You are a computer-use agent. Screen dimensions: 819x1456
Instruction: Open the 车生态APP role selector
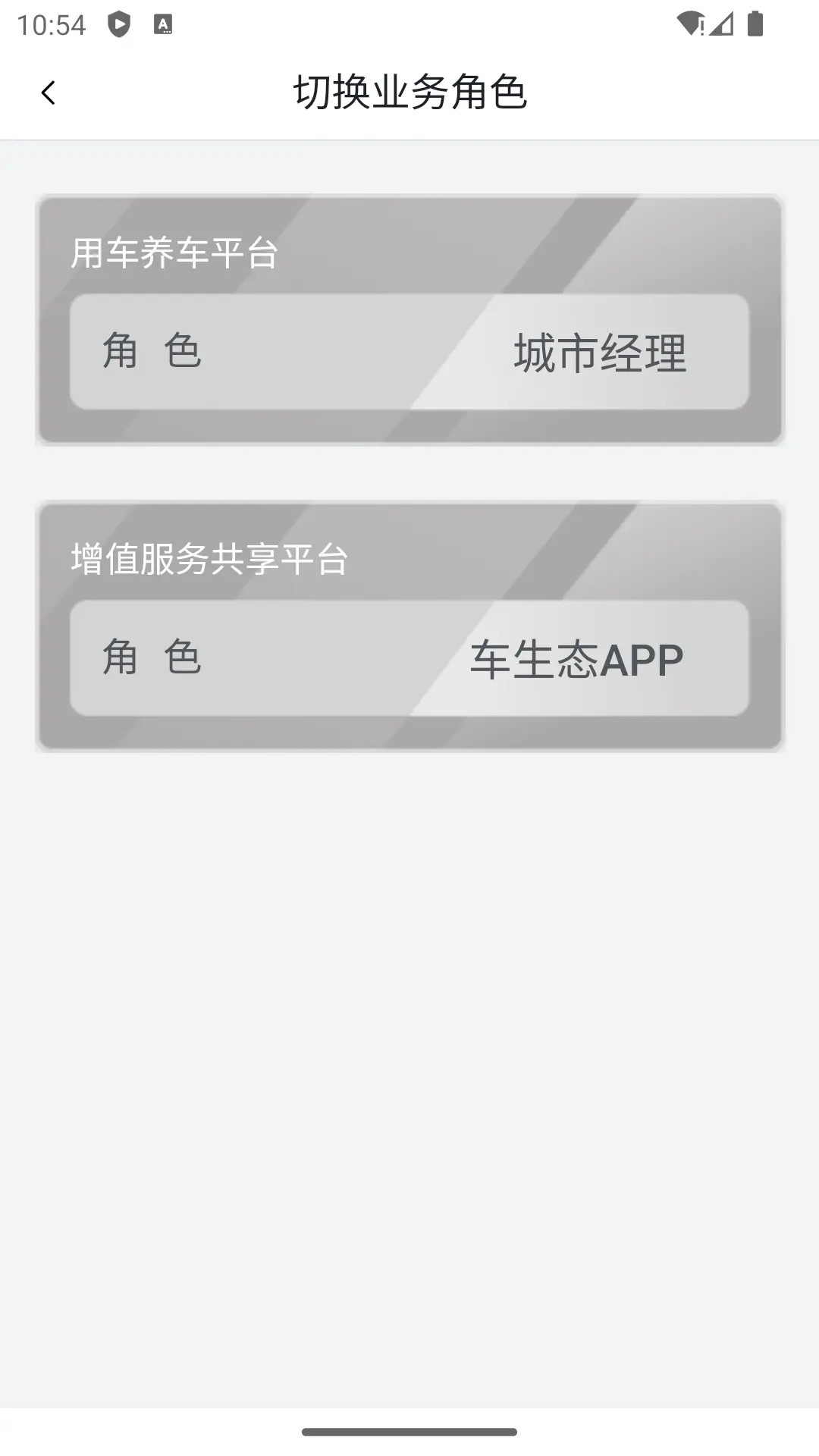coord(576,658)
